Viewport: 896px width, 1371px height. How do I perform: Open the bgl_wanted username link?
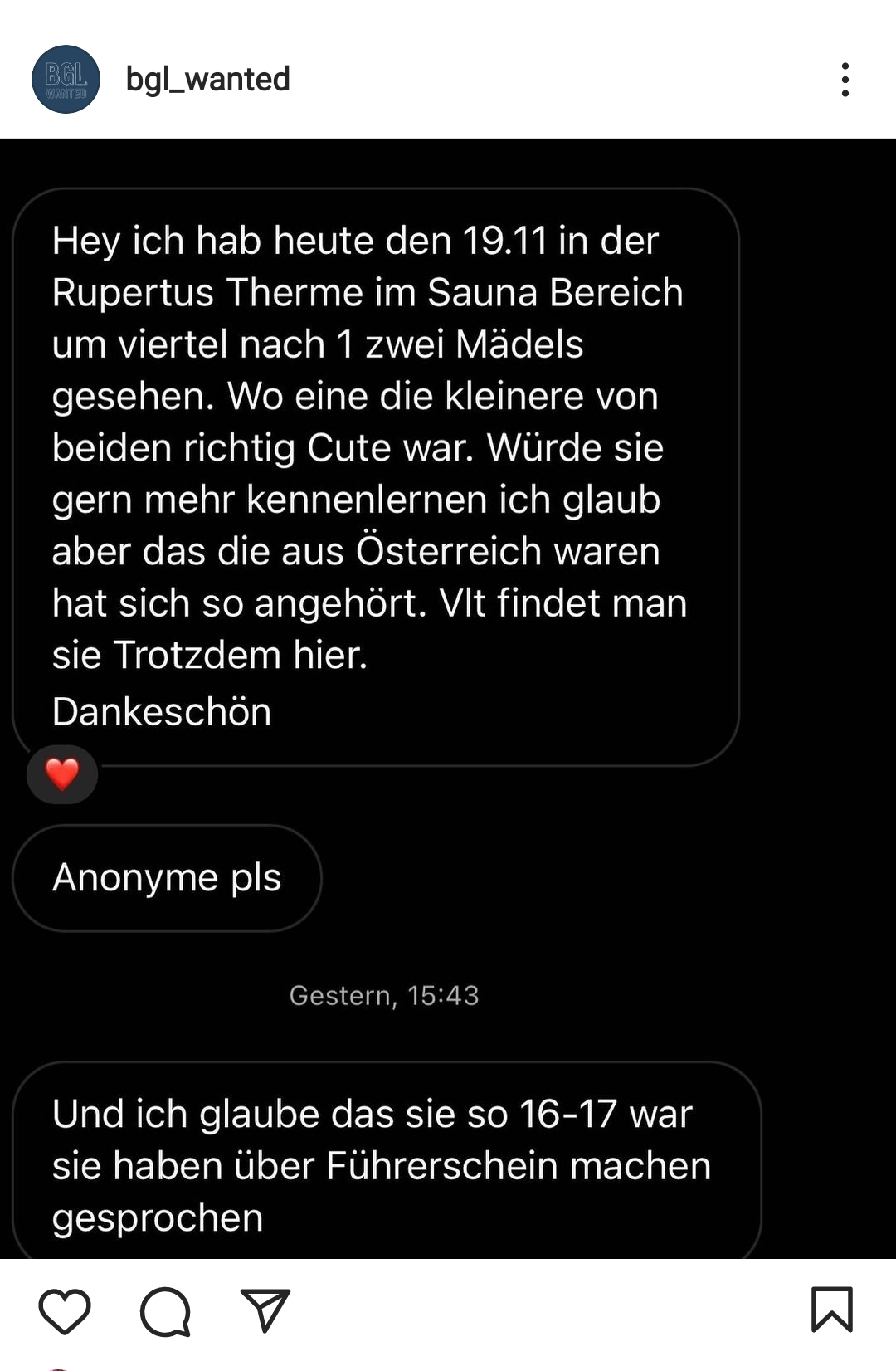tap(207, 80)
